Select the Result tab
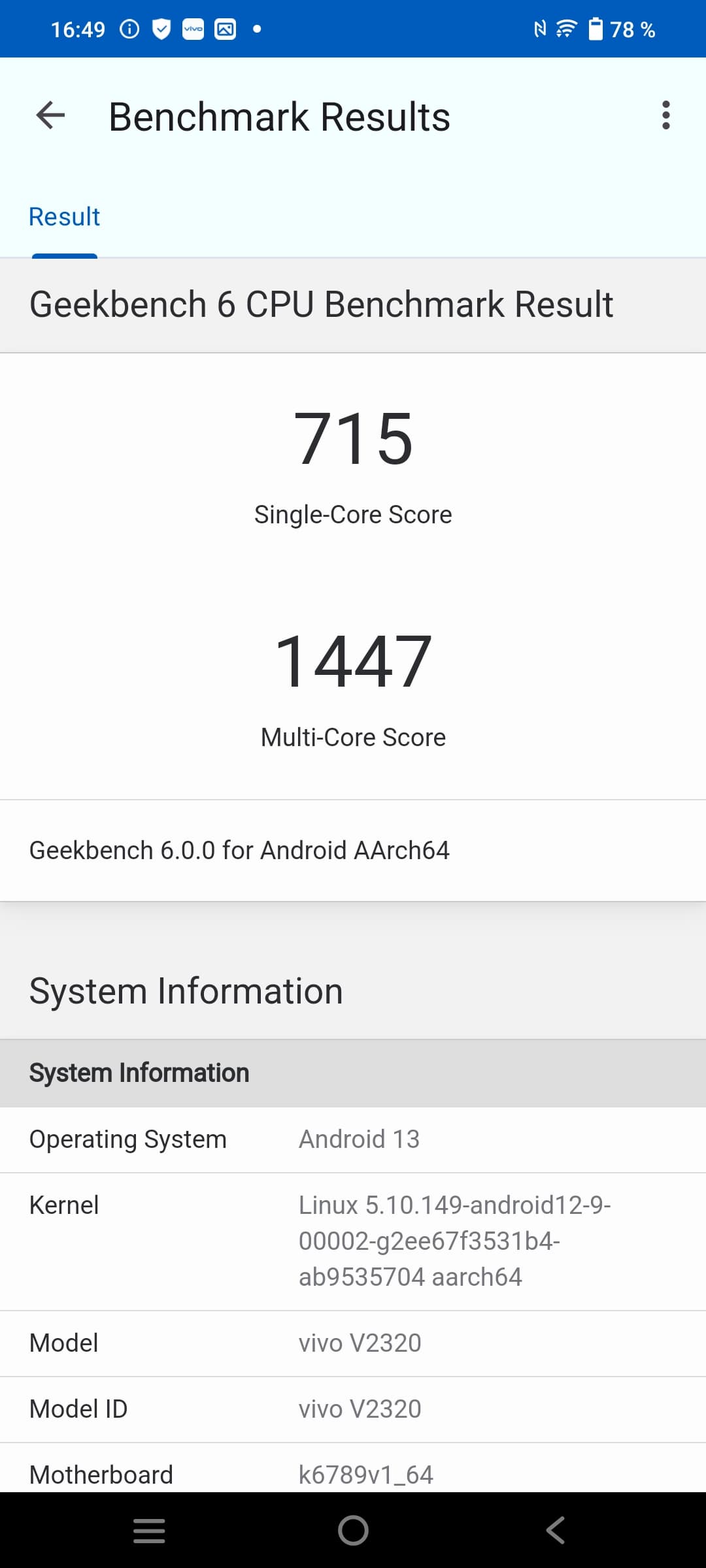Image resolution: width=706 pixels, height=1568 pixels. point(64,217)
